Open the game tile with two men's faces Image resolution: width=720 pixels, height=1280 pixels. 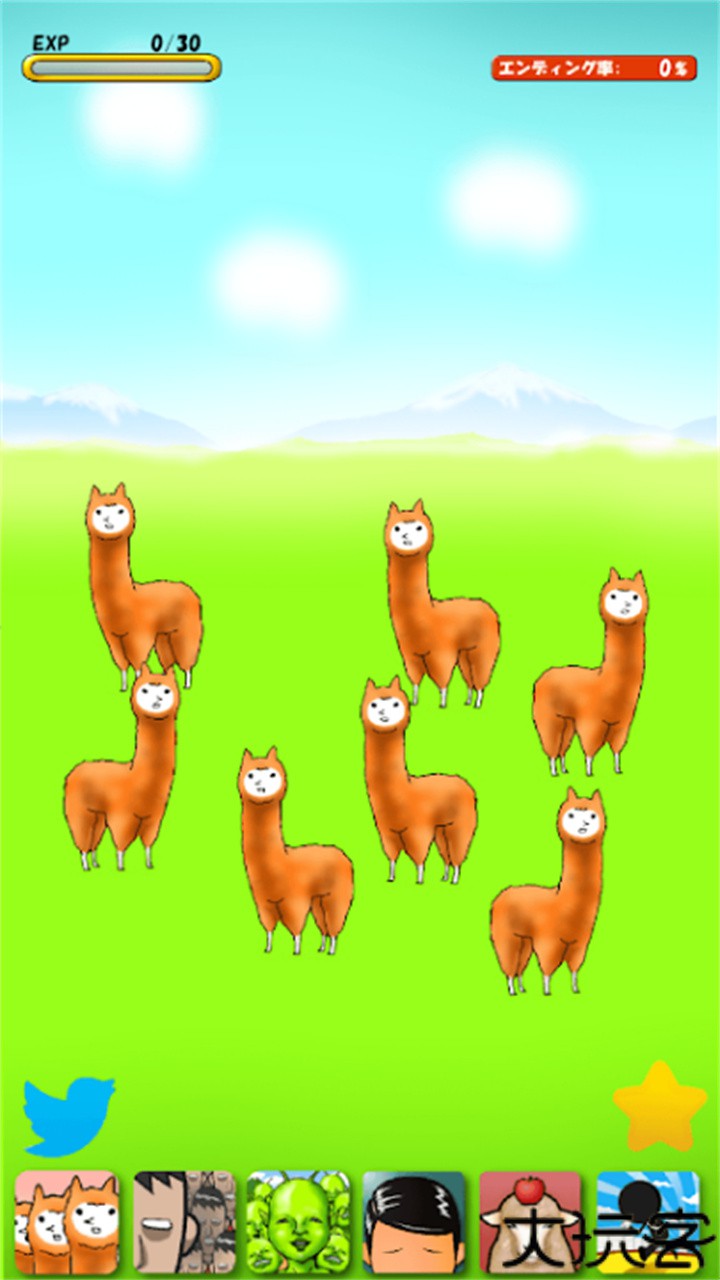184,1222
